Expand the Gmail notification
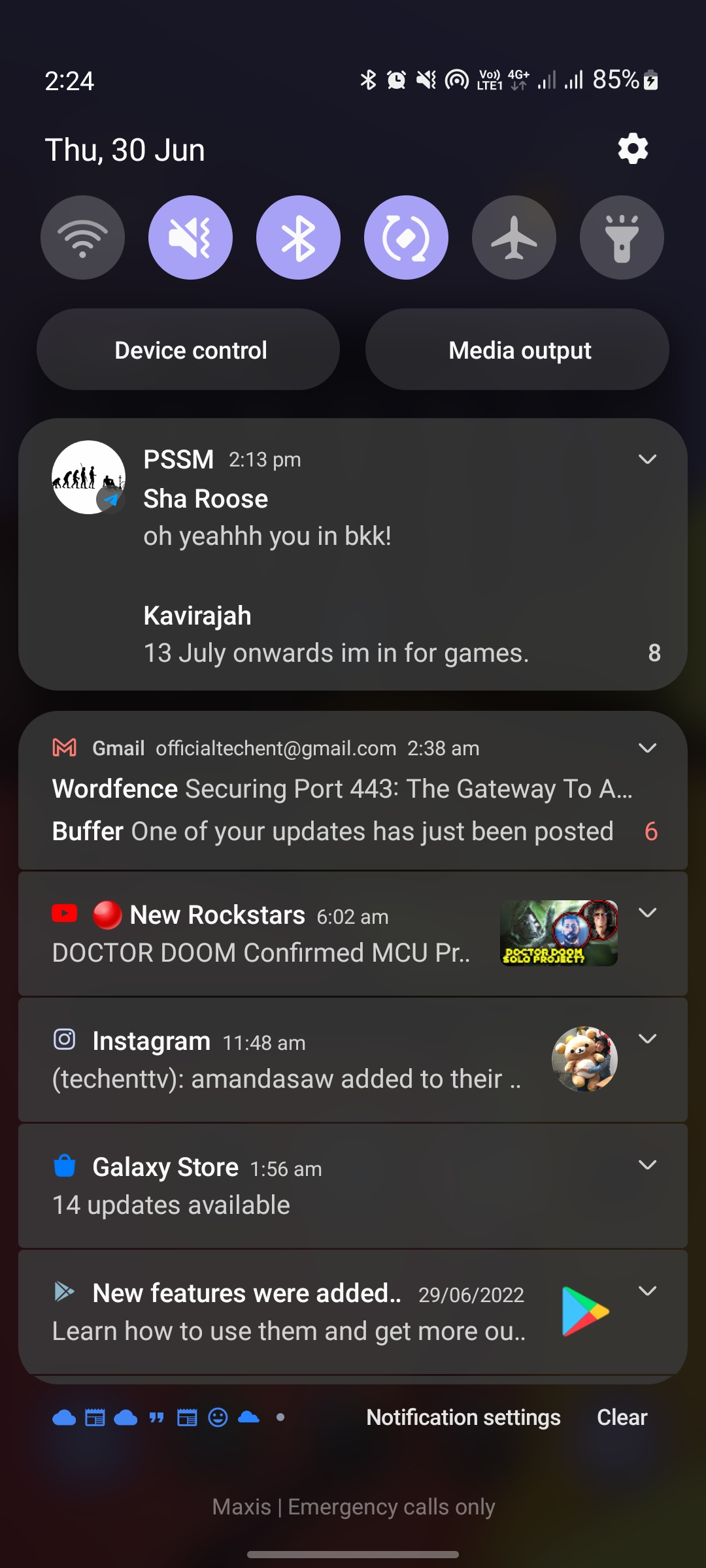The width and height of the screenshot is (706, 1568). coord(647,748)
